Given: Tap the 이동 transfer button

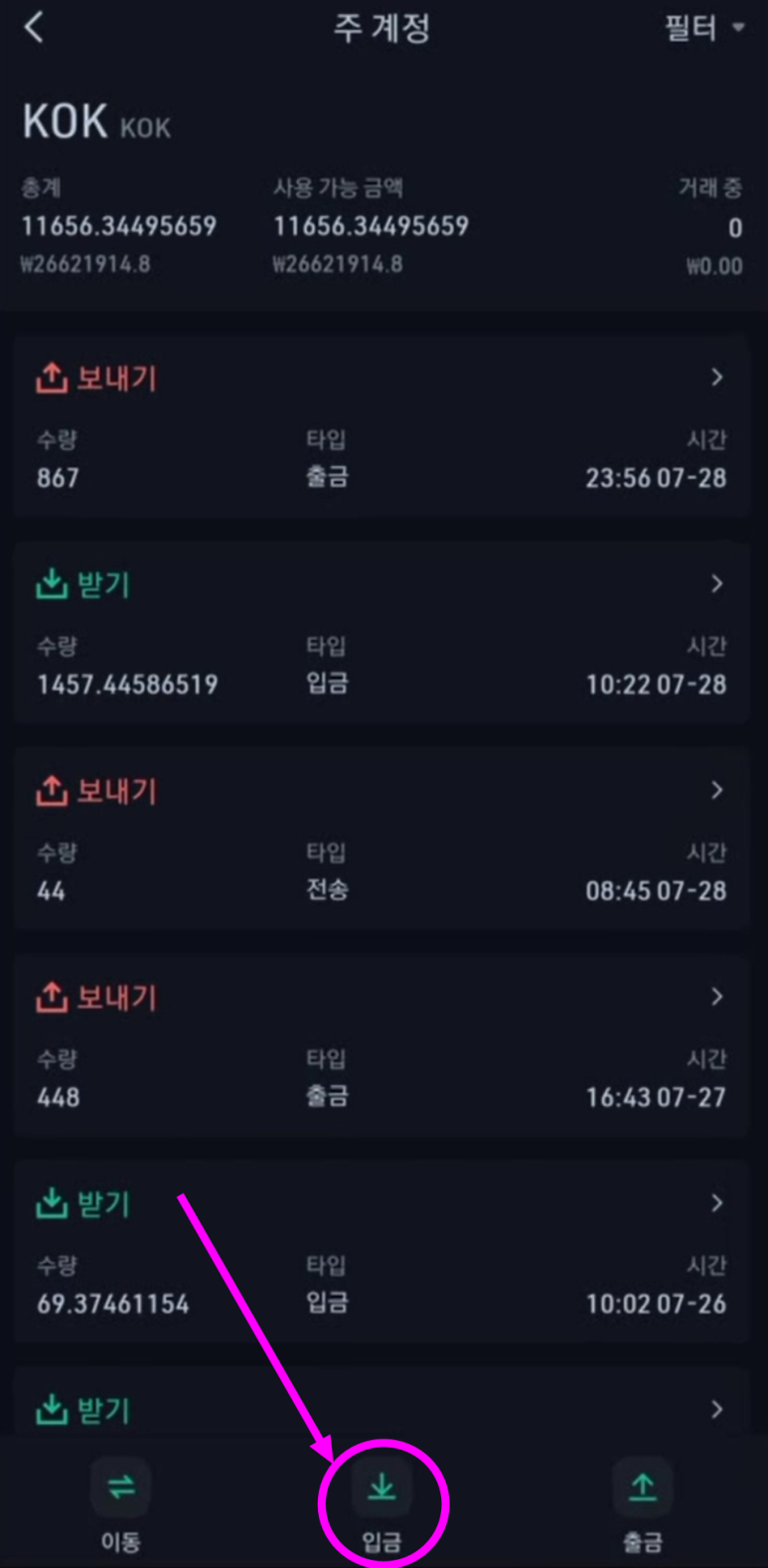Looking at the screenshot, I should tap(121, 1502).
